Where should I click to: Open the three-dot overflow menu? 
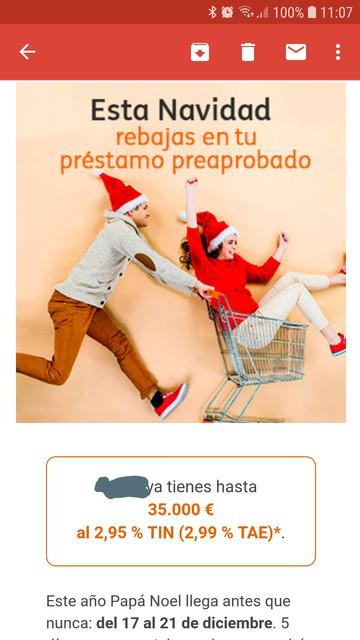(x=338, y=52)
